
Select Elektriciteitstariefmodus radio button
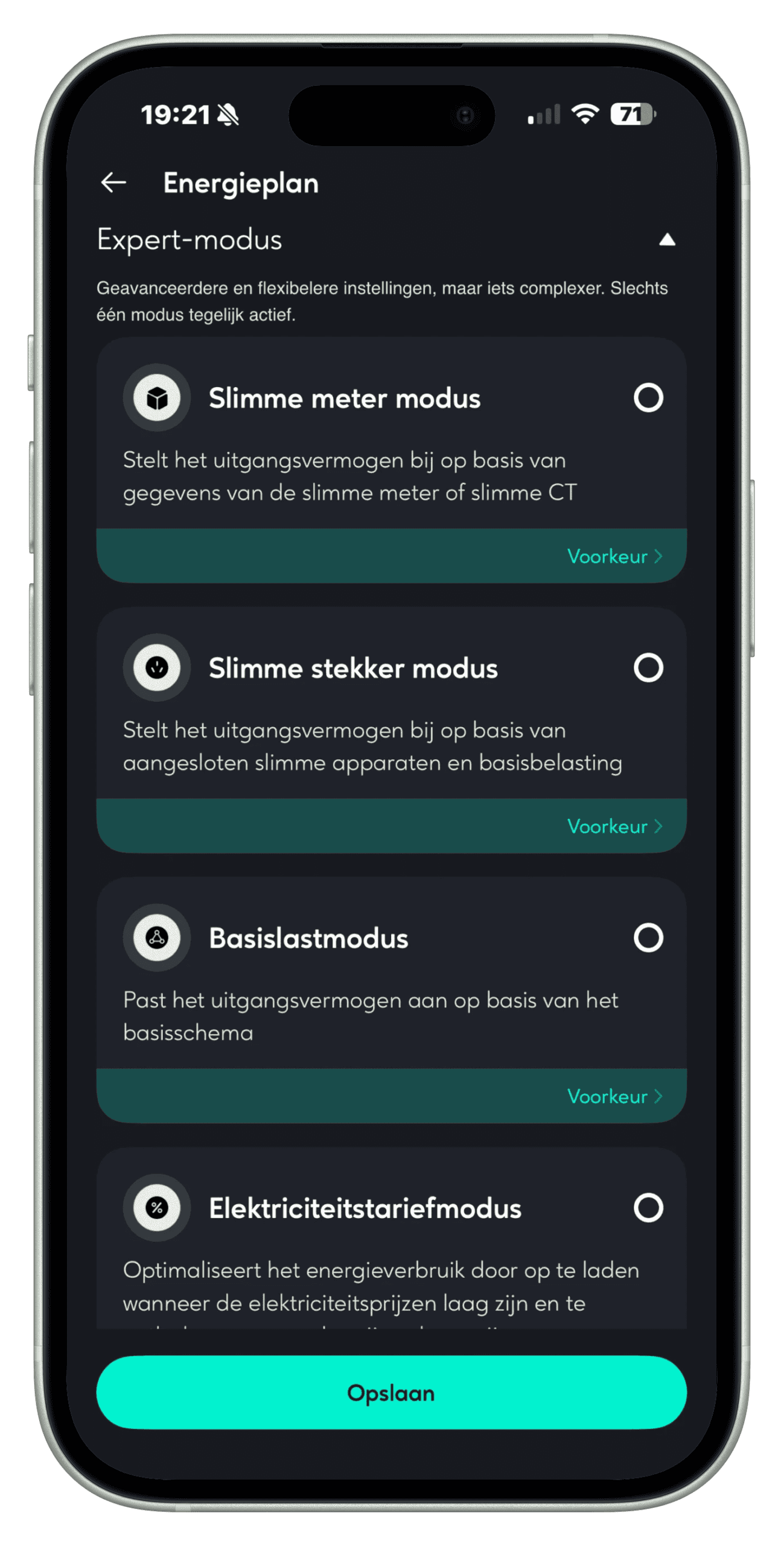click(648, 1208)
